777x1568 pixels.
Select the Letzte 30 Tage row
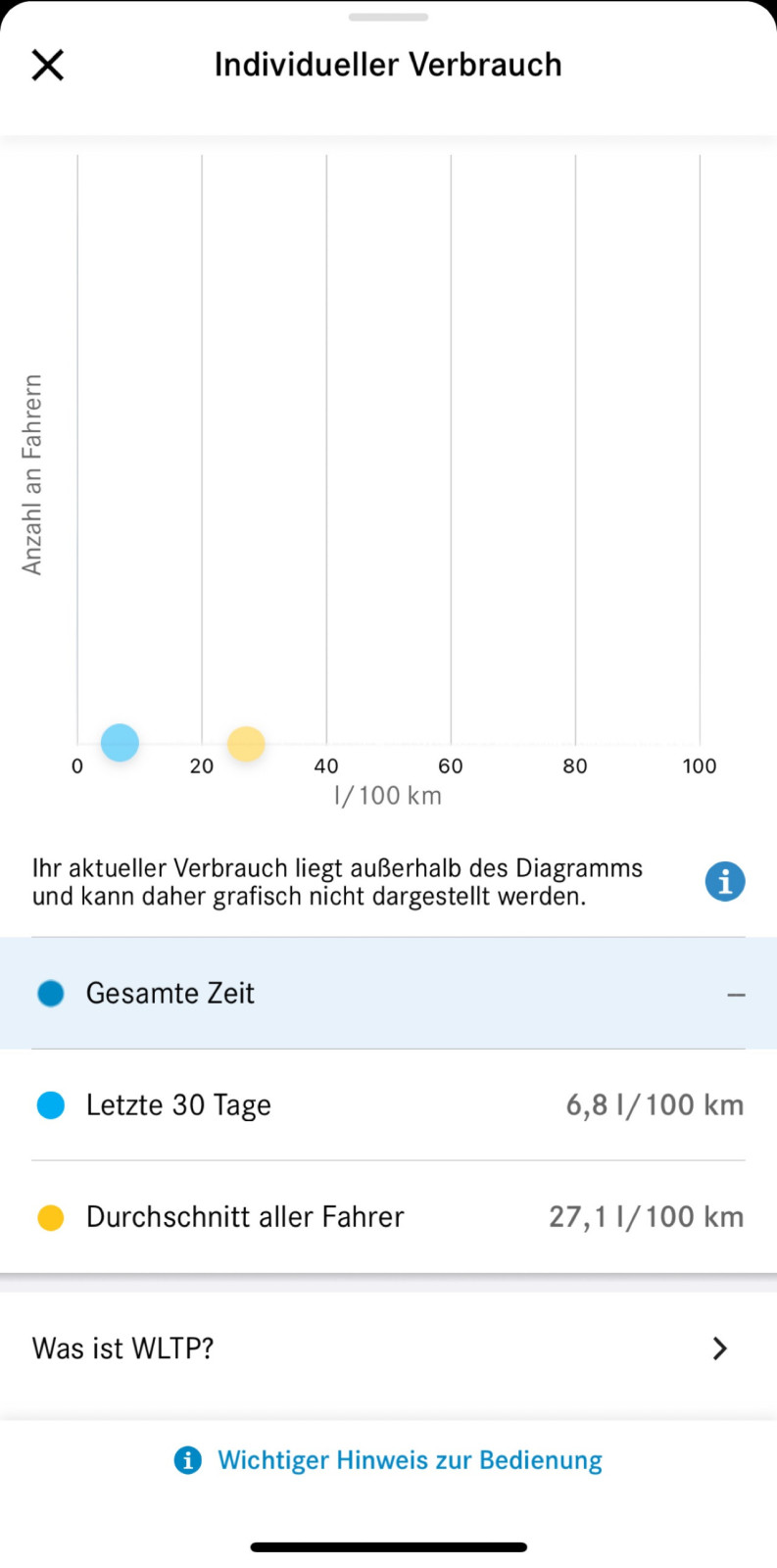pos(388,1105)
